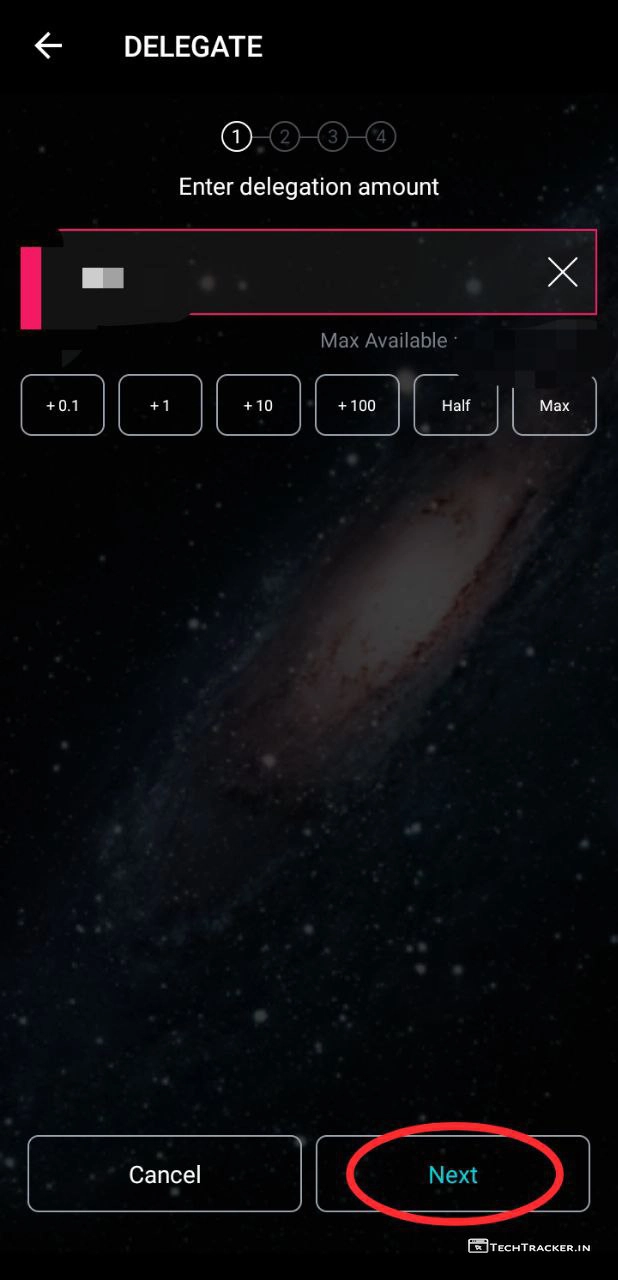
Task: Focus the delegation amount input
Action: [300, 272]
